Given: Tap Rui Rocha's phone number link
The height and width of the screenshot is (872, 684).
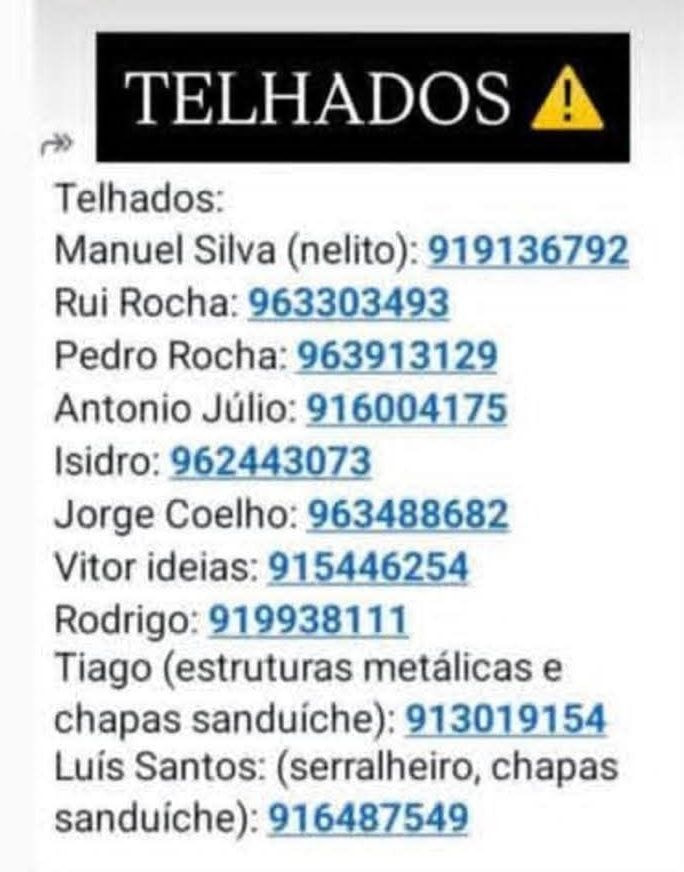Looking at the screenshot, I should (x=348, y=303).
